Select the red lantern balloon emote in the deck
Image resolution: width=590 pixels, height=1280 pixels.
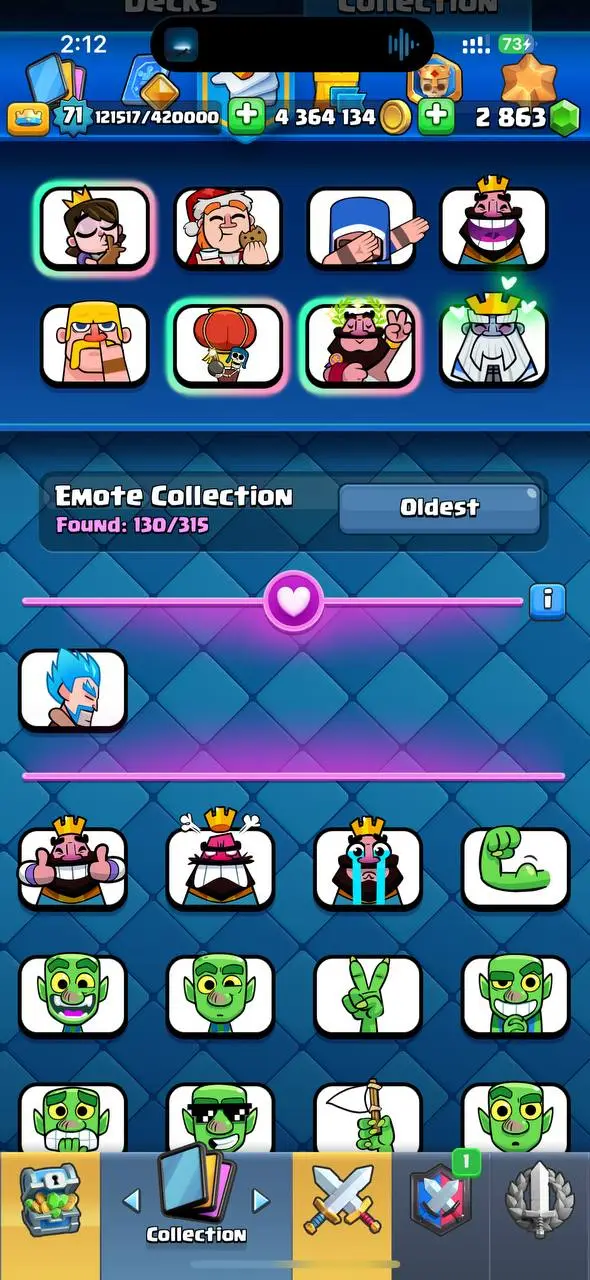pyautogui.click(x=228, y=346)
